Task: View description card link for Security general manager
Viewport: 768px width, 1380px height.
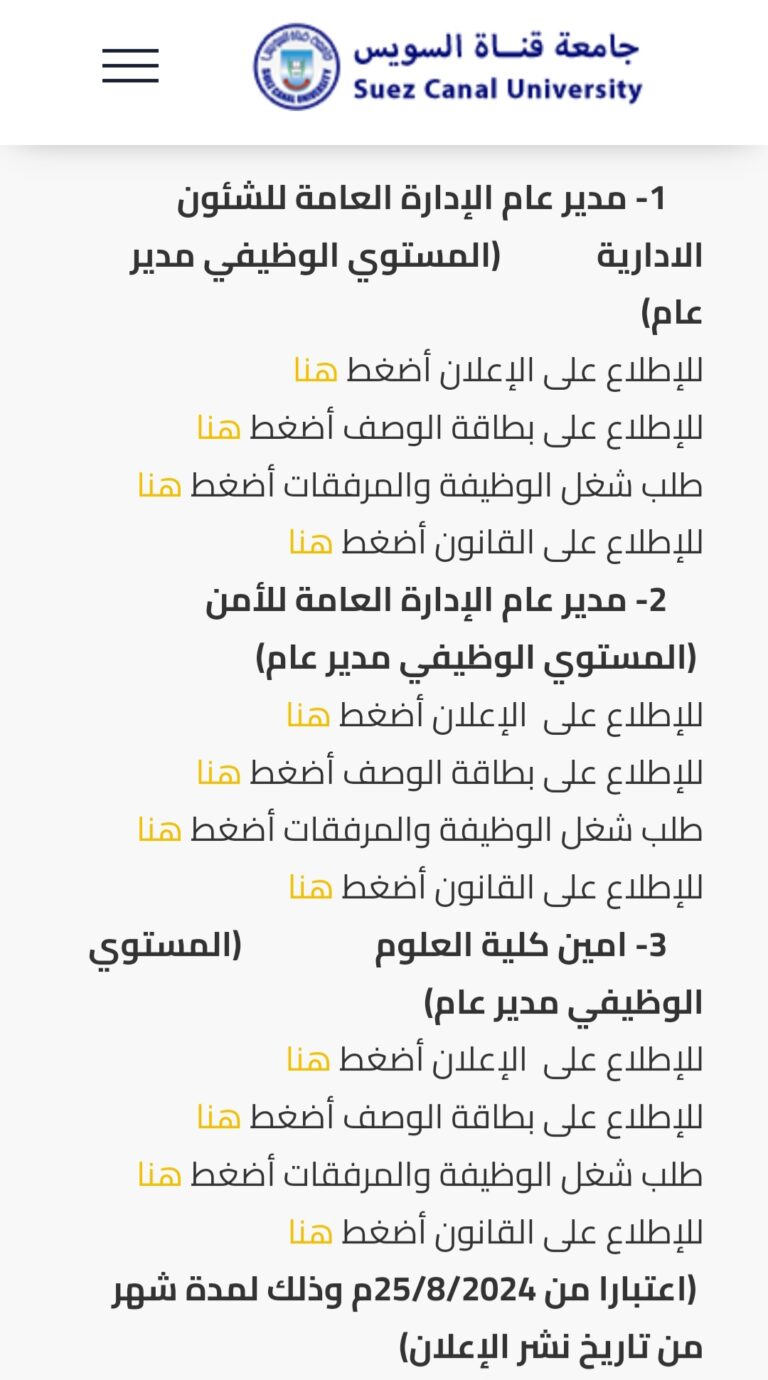Action: click(219, 773)
